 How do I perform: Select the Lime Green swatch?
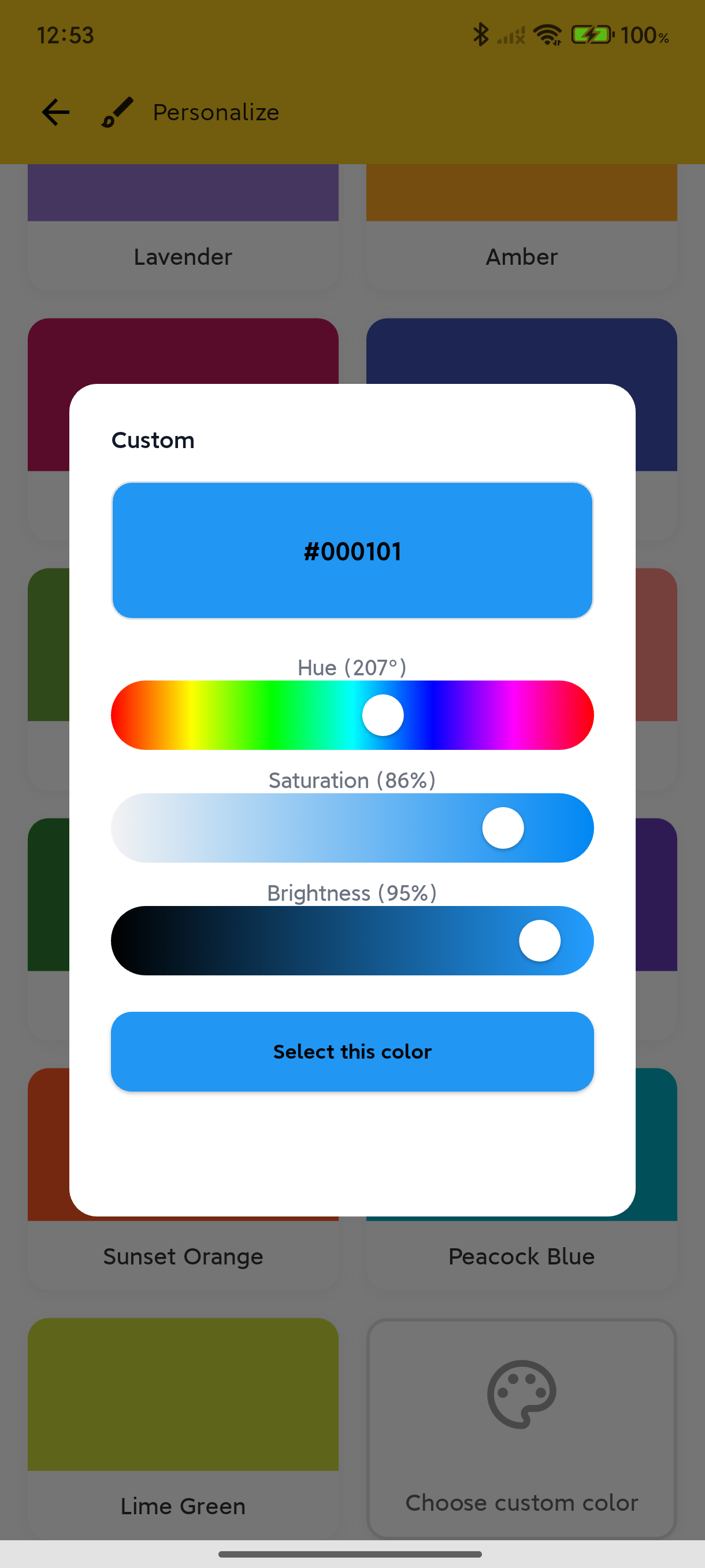pyautogui.click(x=183, y=1428)
